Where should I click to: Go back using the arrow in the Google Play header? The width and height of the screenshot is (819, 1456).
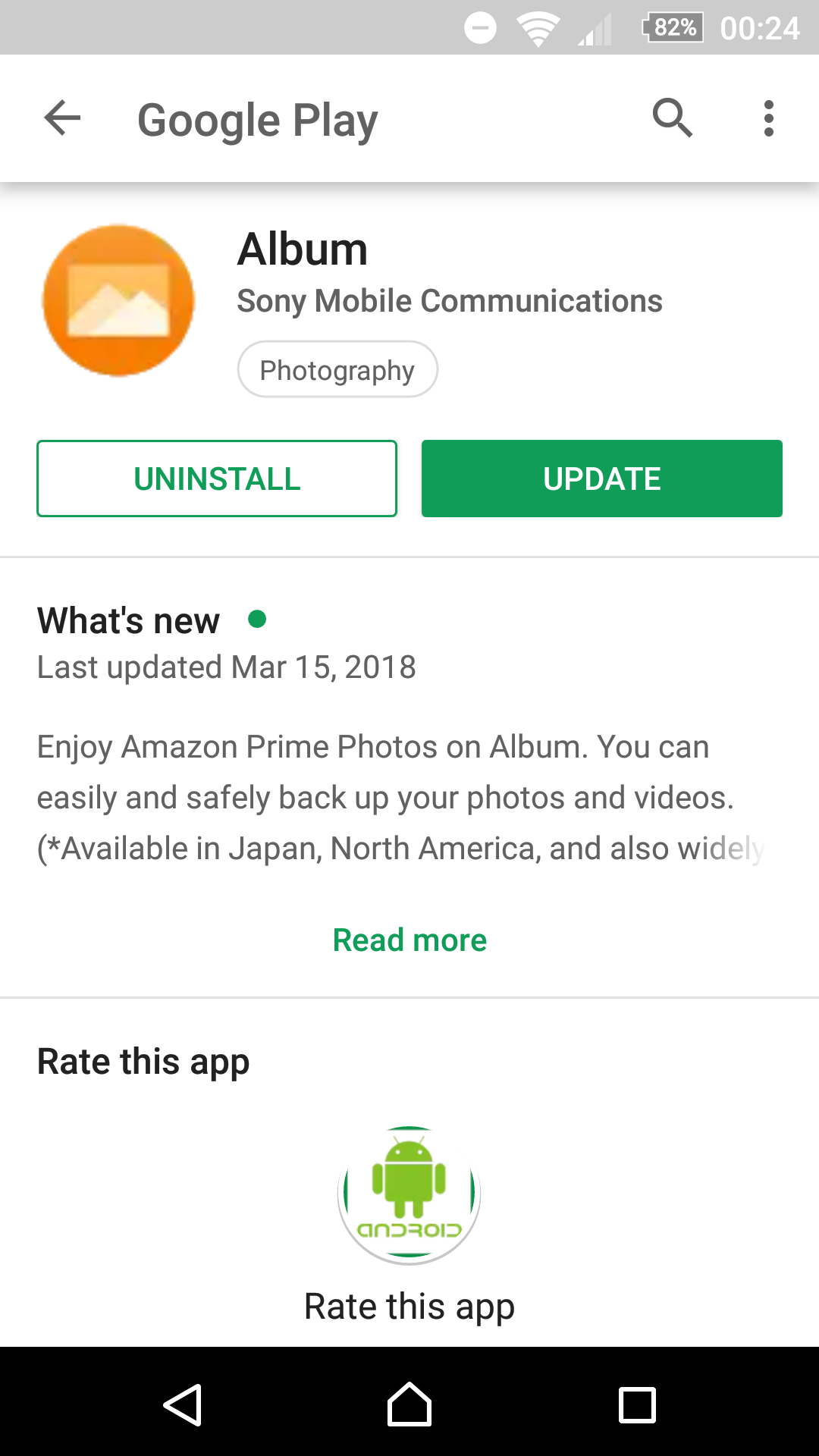(62, 118)
